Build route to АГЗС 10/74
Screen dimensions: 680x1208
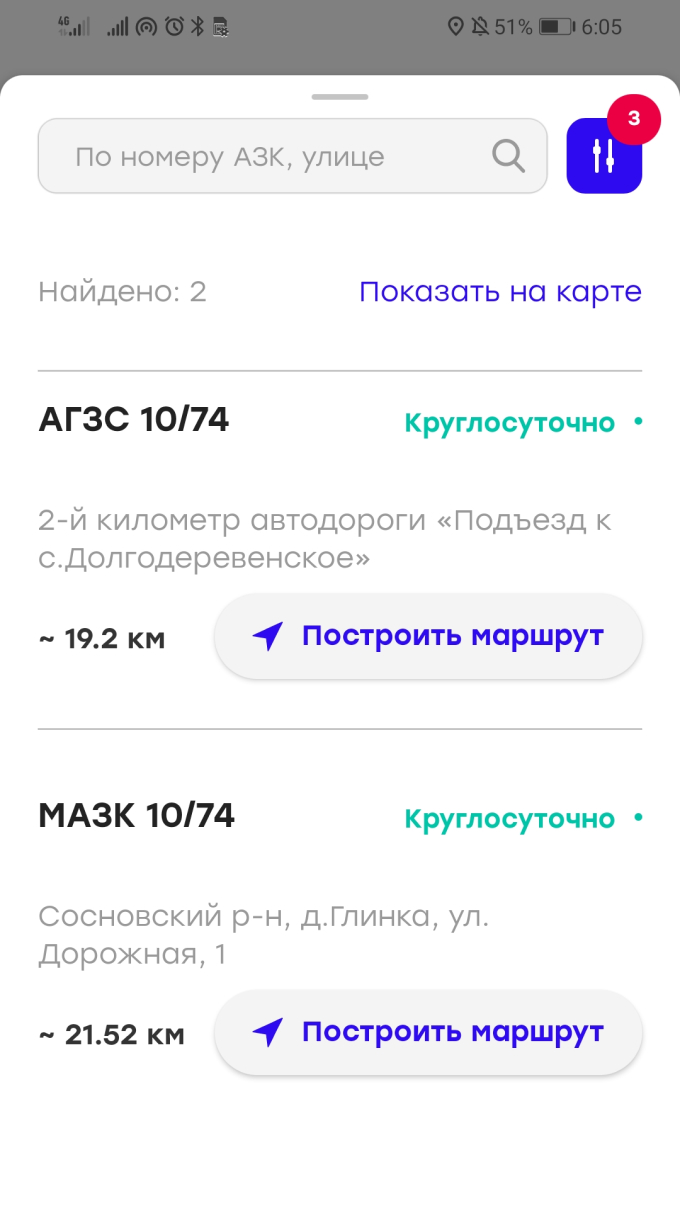[428, 636]
